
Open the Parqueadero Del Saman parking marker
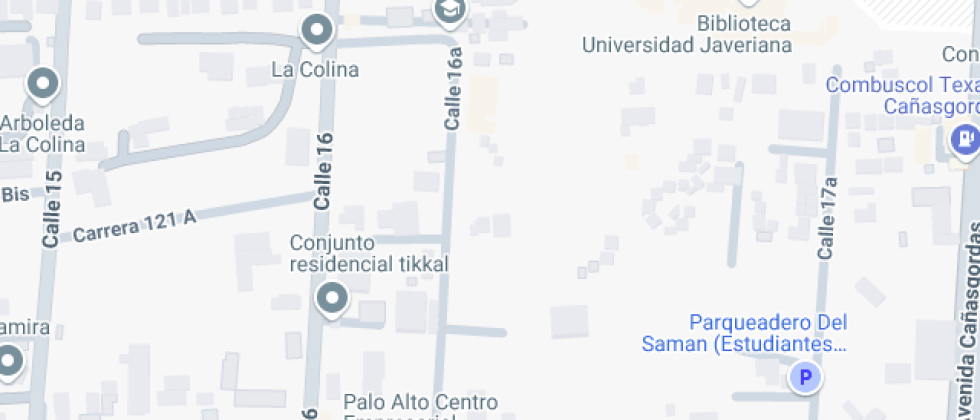point(805,378)
